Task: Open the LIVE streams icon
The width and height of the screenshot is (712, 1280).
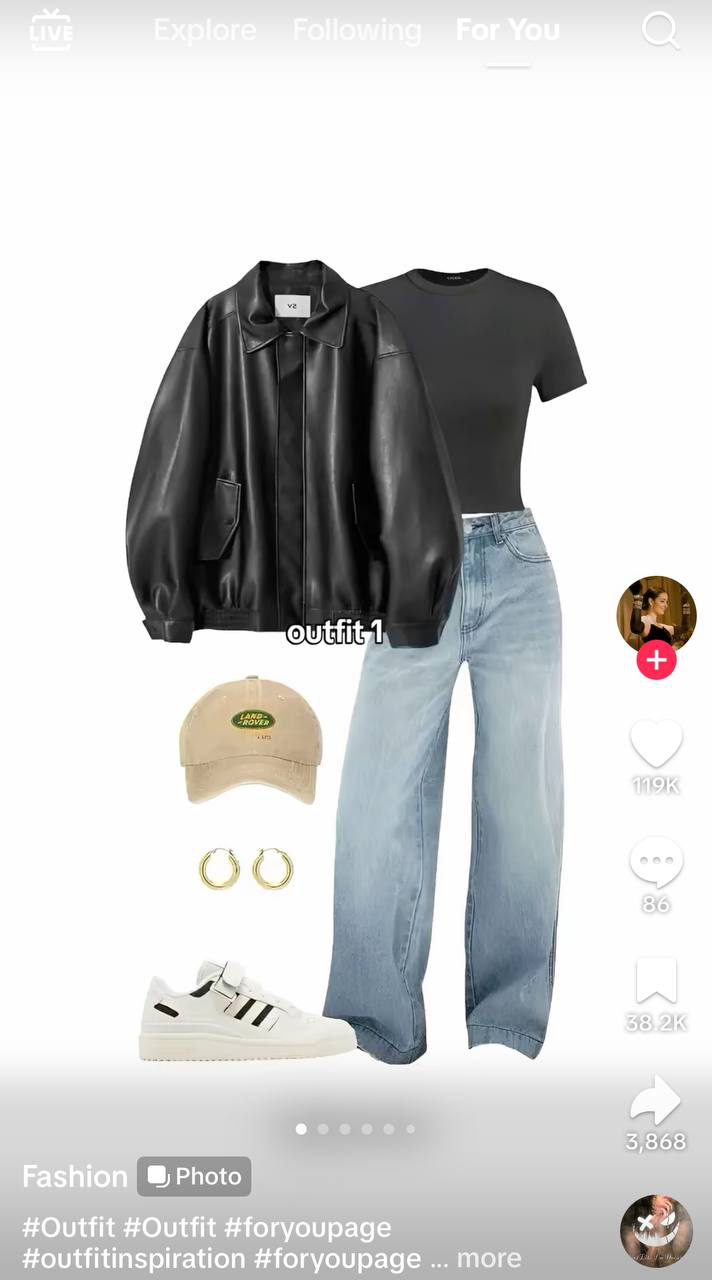Action: point(51,30)
